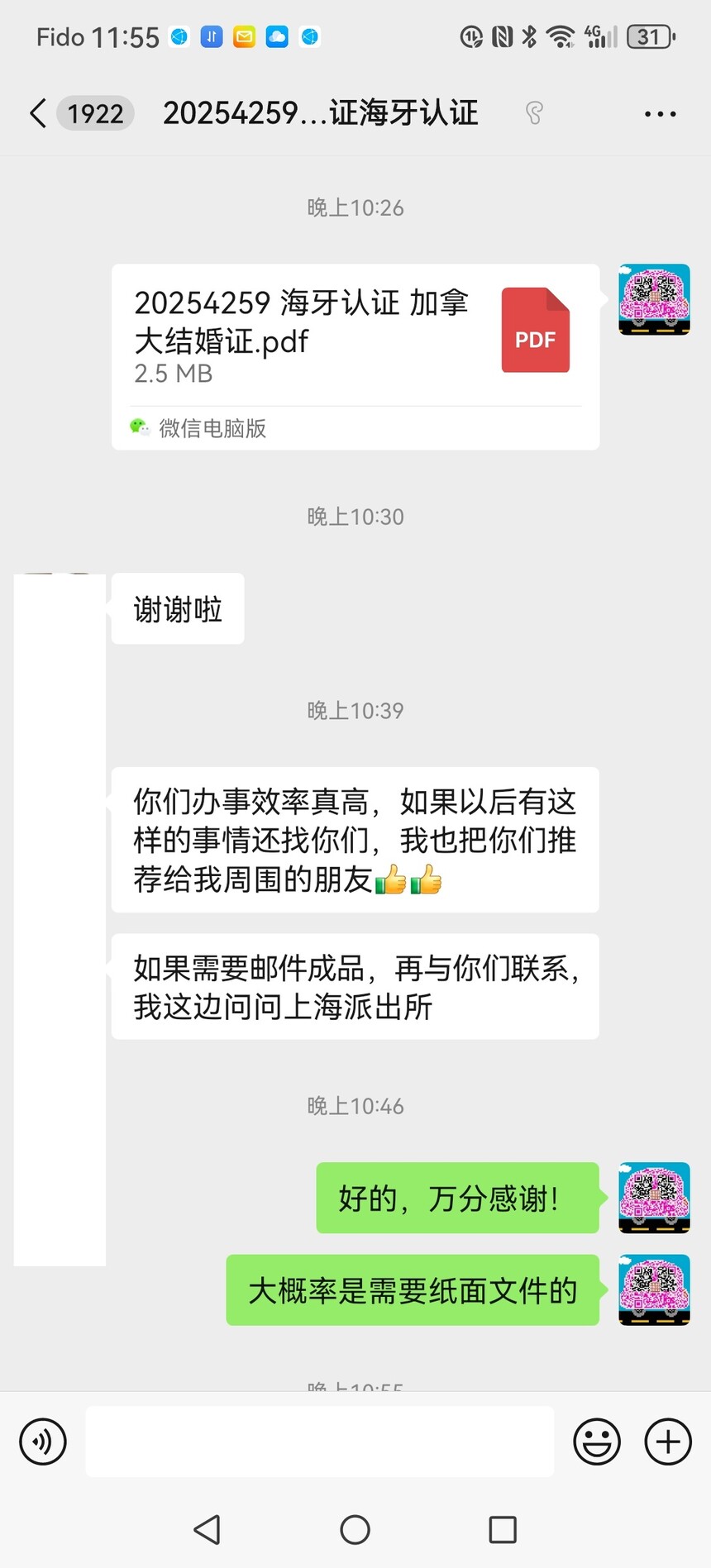The height and width of the screenshot is (1568, 711).
Task: Tap the Android recent apps square button
Action: 502,1530
